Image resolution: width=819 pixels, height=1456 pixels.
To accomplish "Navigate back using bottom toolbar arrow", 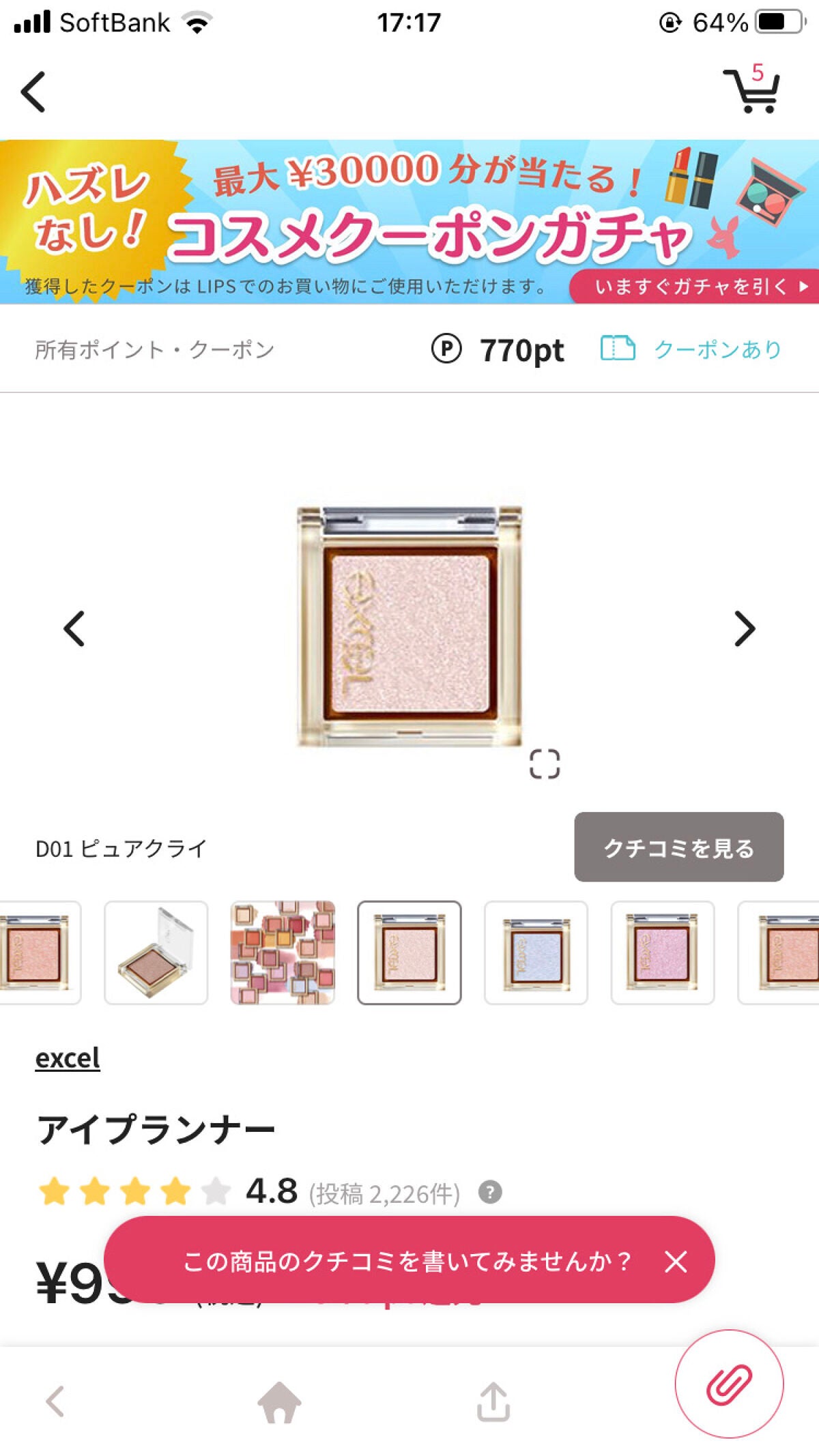I will tap(55, 1403).
